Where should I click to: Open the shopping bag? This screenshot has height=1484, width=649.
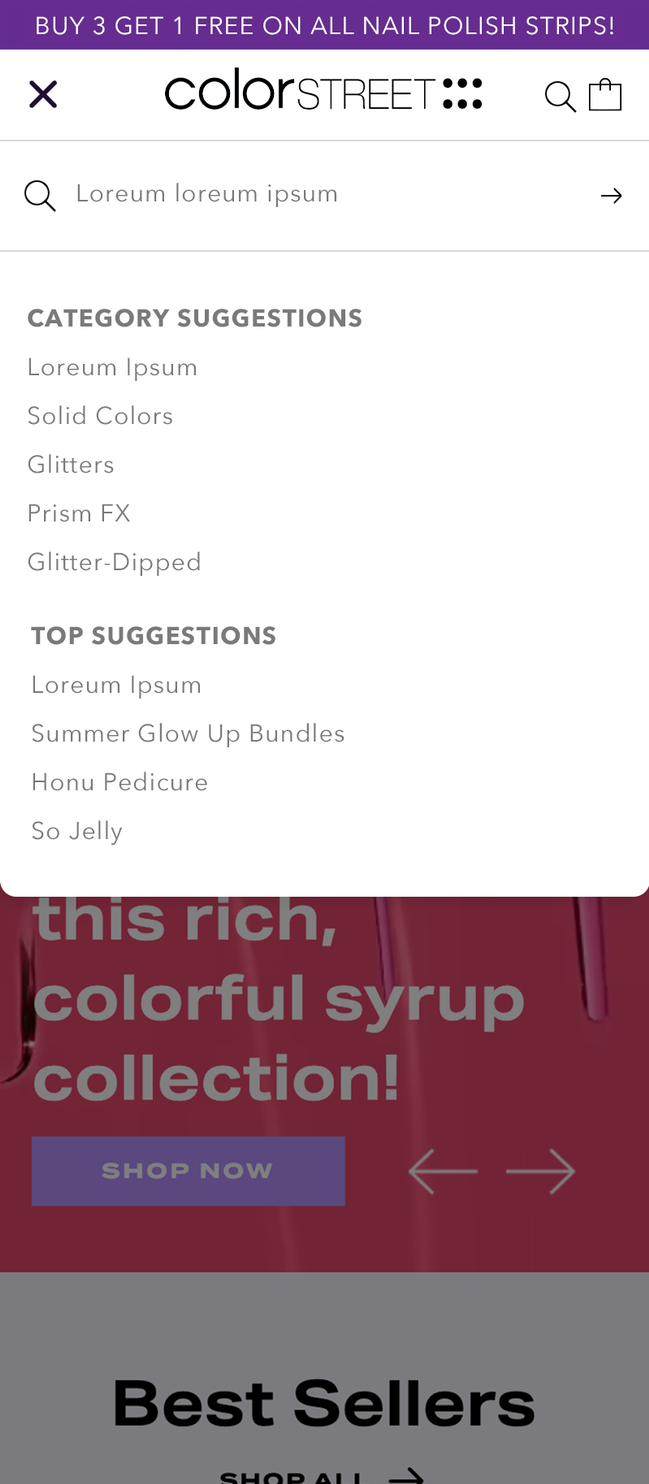[605, 95]
